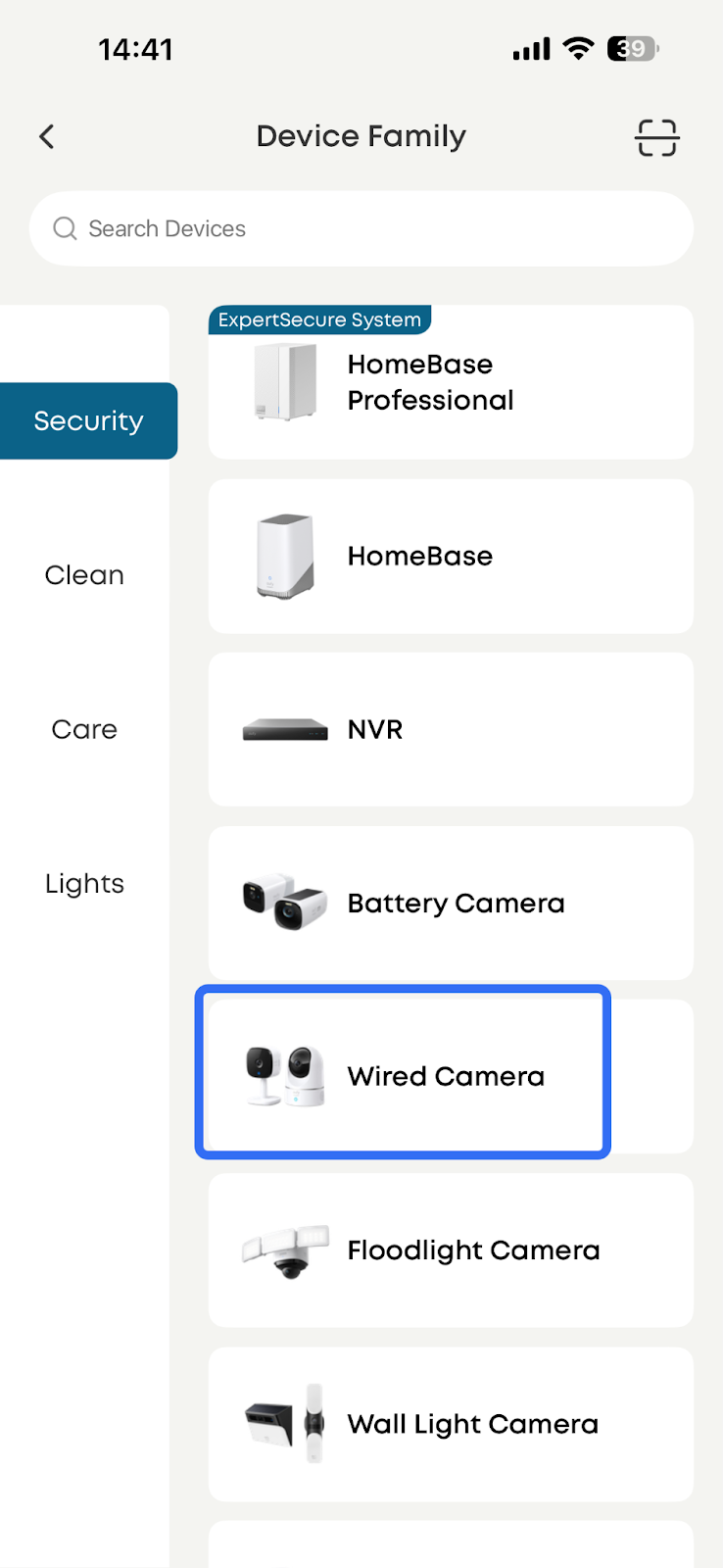The width and height of the screenshot is (723, 1568).
Task: Switch to the Clean category
Action: coord(84,575)
